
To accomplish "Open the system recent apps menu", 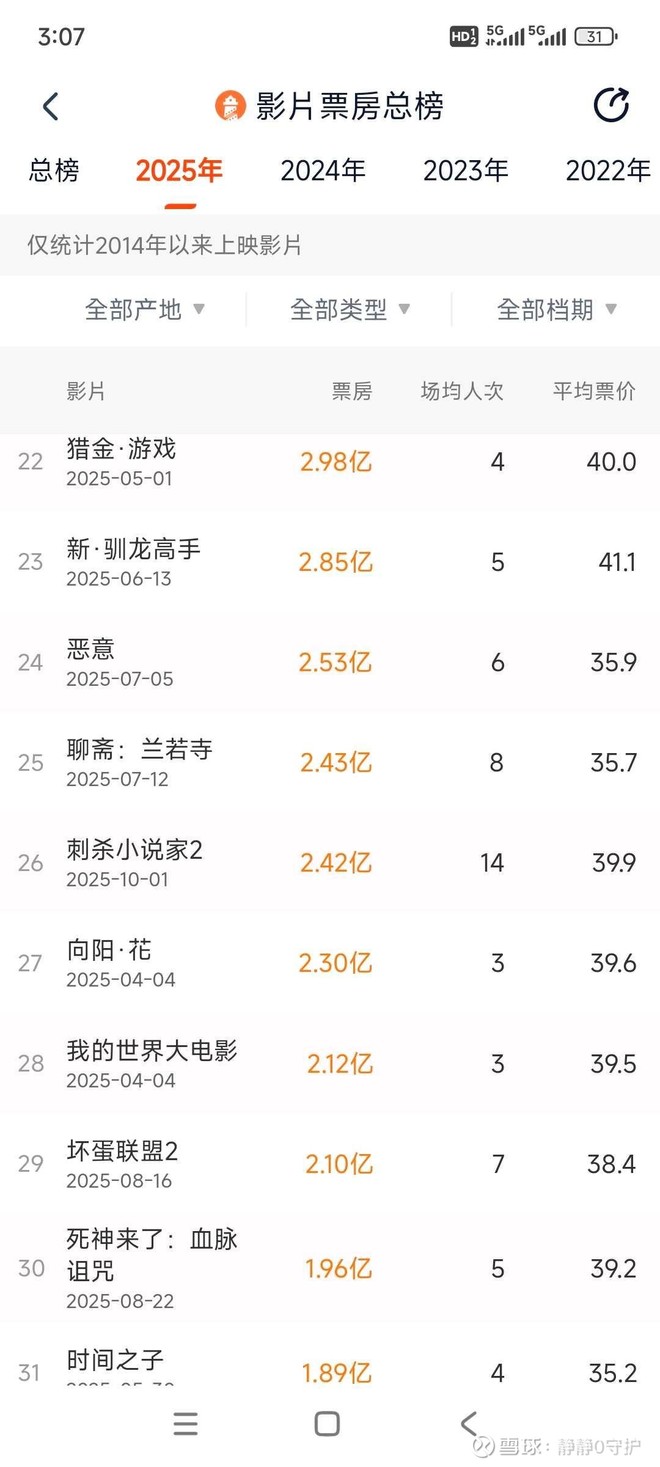I will pos(185,1423).
